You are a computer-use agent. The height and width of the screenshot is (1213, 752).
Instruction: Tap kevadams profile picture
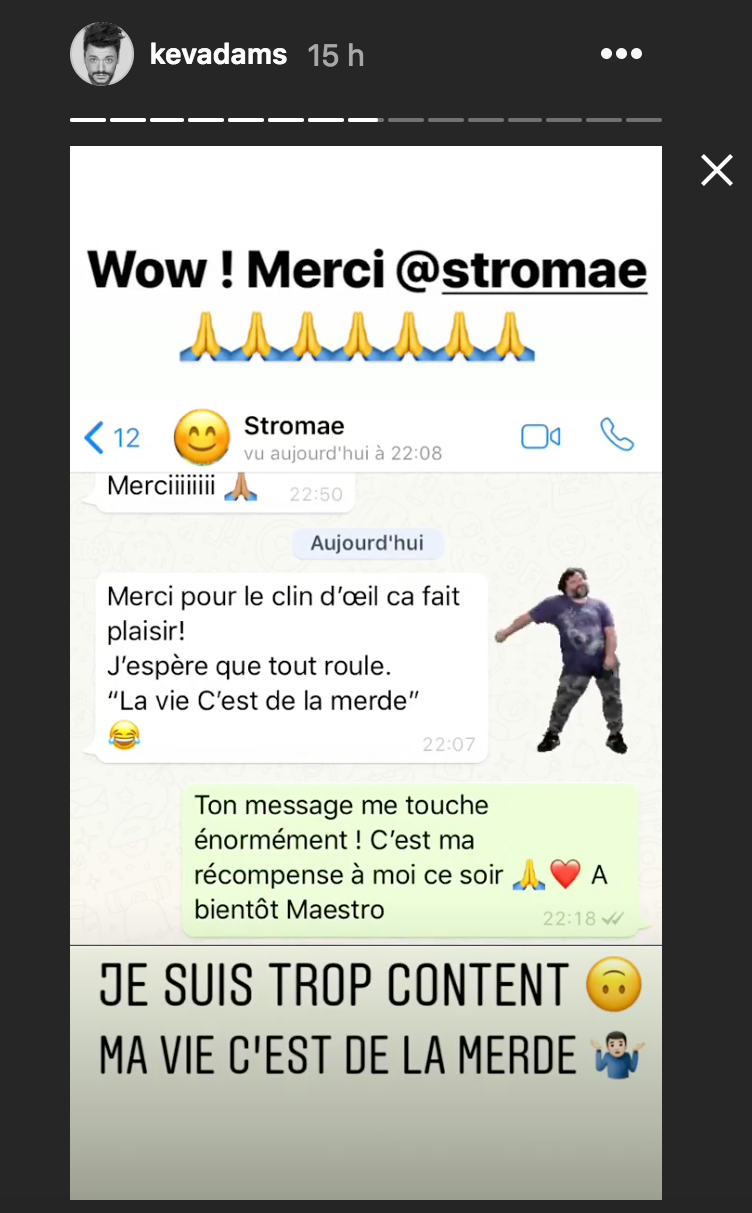(102, 54)
